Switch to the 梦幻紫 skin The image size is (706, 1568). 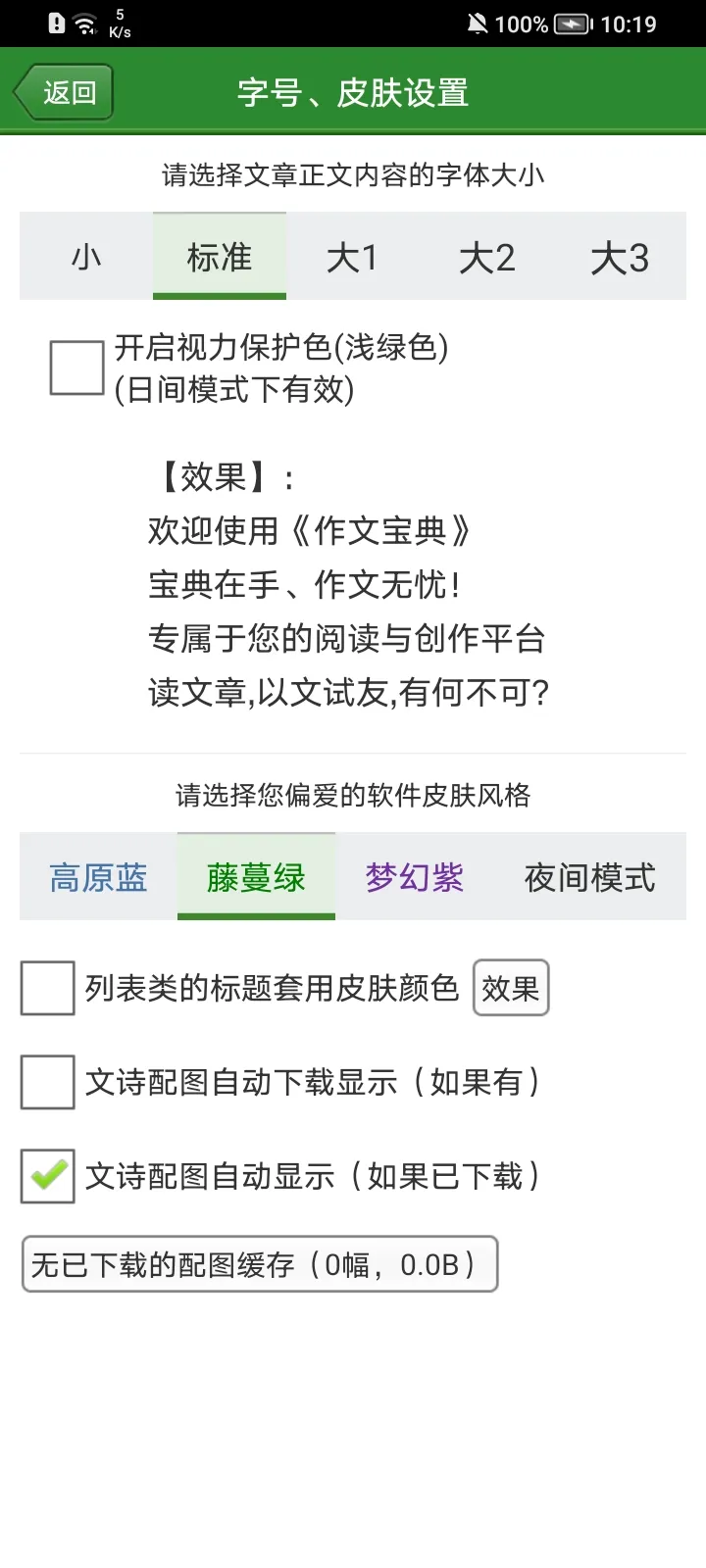pyautogui.click(x=414, y=877)
